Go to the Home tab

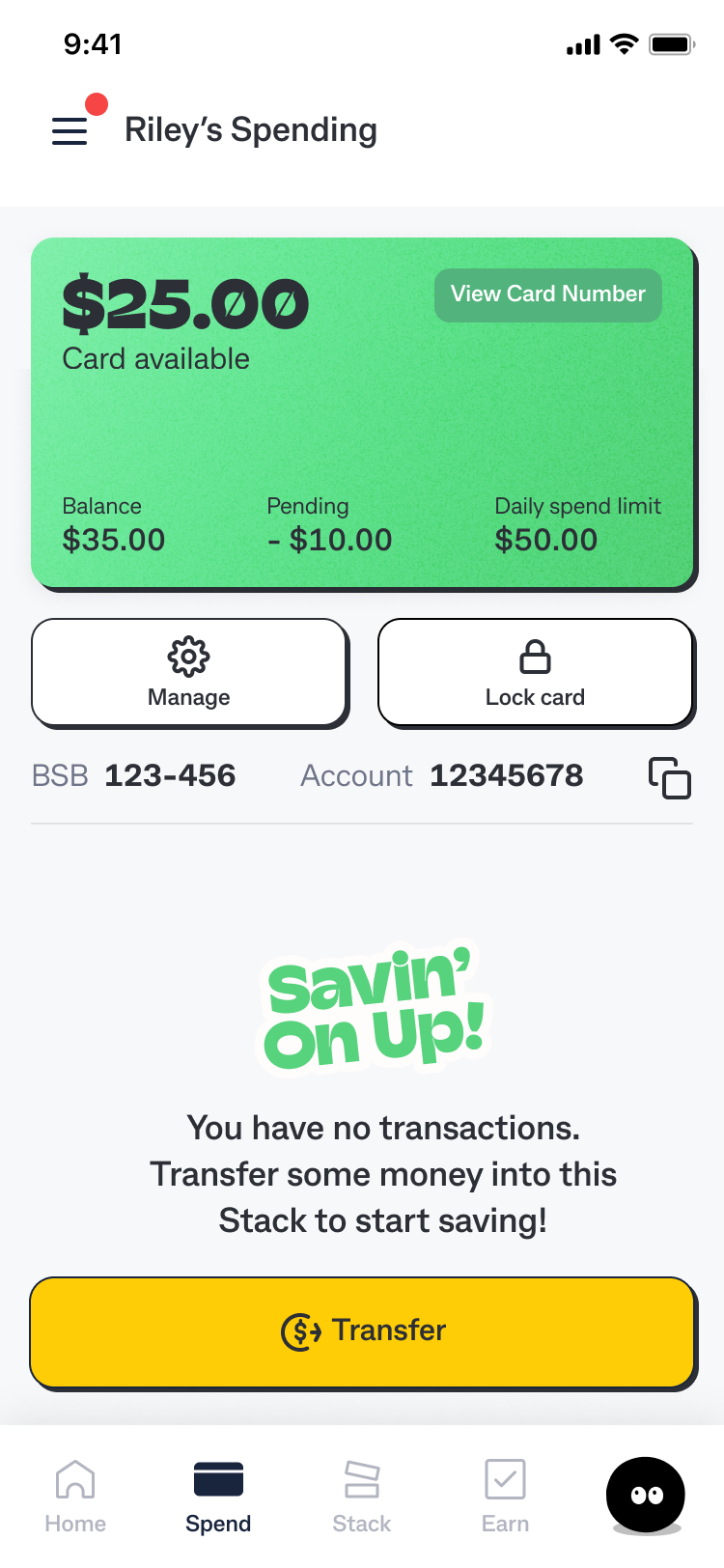(x=75, y=1496)
